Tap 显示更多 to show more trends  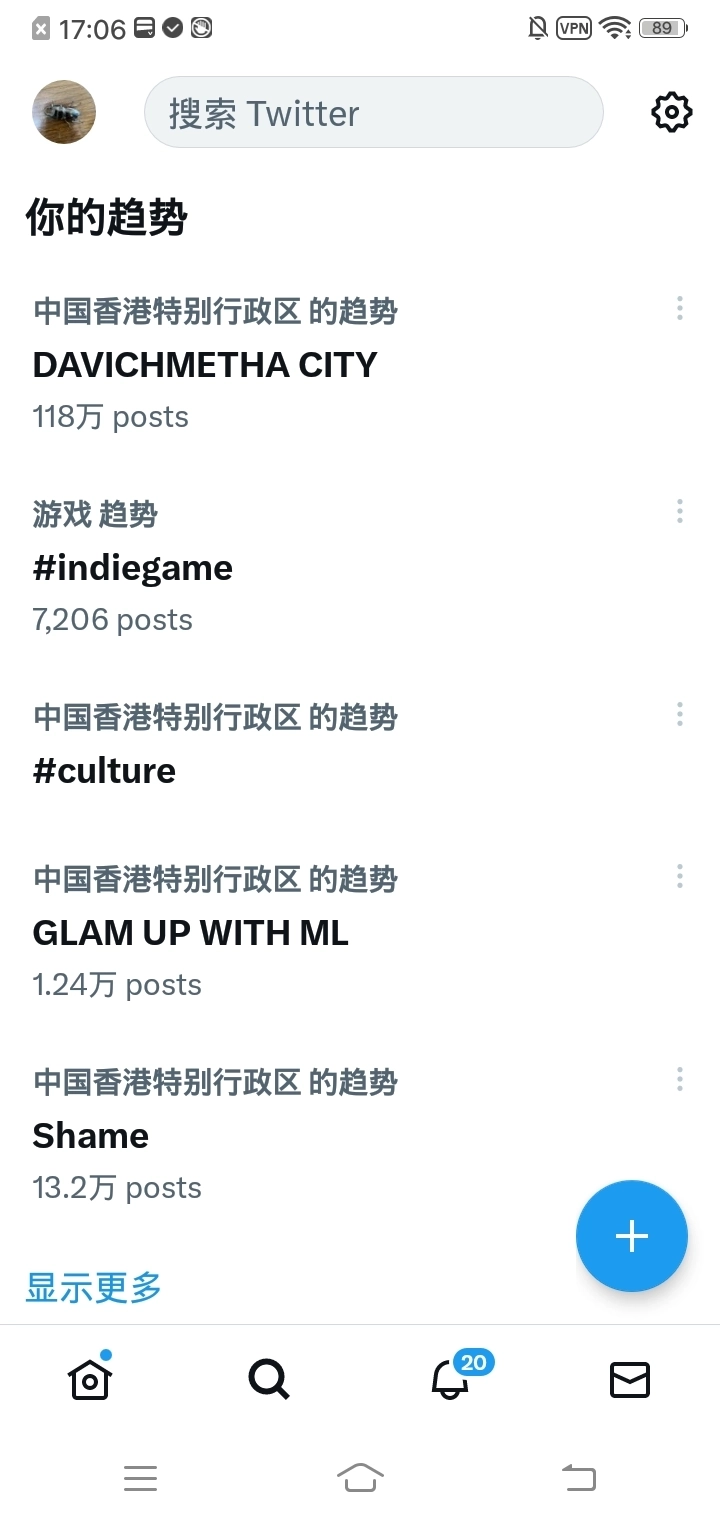pyautogui.click(x=92, y=1288)
